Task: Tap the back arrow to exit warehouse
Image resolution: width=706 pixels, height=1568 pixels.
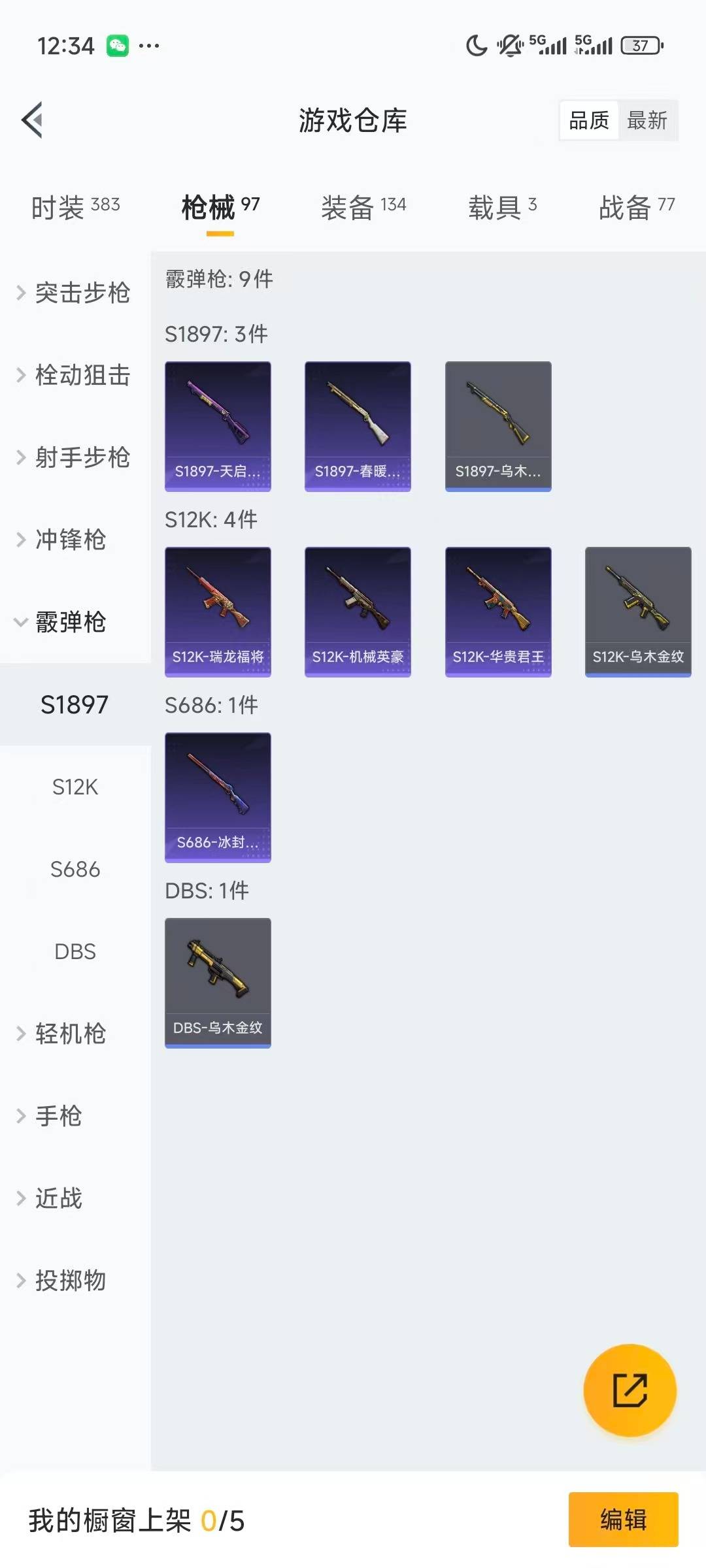Action: [x=31, y=120]
